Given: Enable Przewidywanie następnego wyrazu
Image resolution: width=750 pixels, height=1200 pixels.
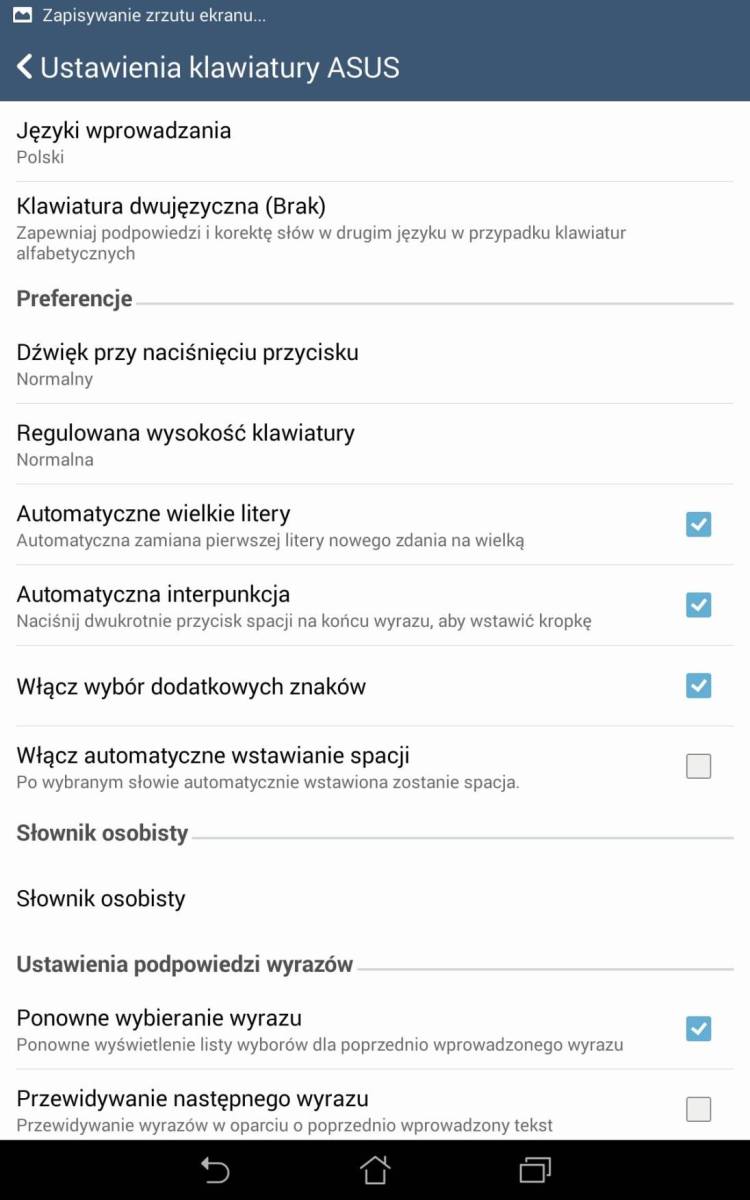Looking at the screenshot, I should [x=698, y=1109].
